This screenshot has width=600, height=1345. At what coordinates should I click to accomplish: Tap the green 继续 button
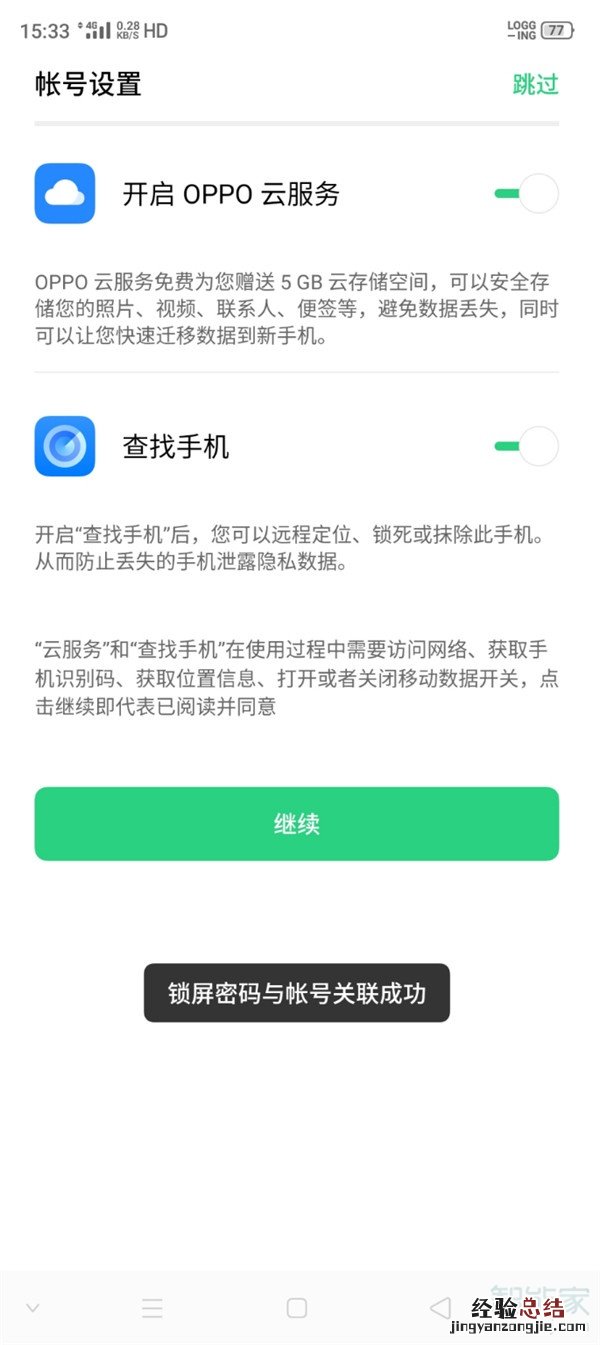tap(297, 824)
